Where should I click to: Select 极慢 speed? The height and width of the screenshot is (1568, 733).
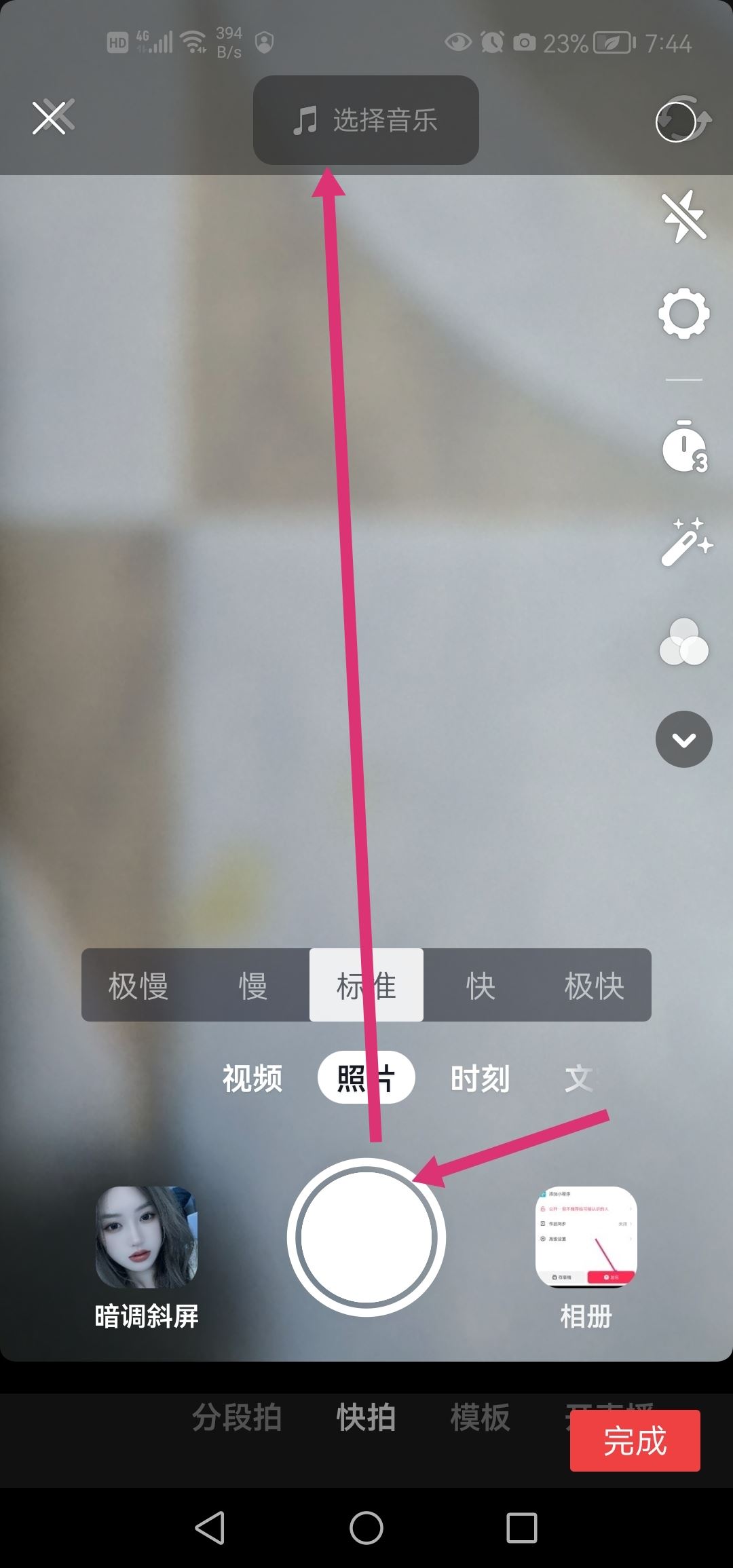coord(138,985)
